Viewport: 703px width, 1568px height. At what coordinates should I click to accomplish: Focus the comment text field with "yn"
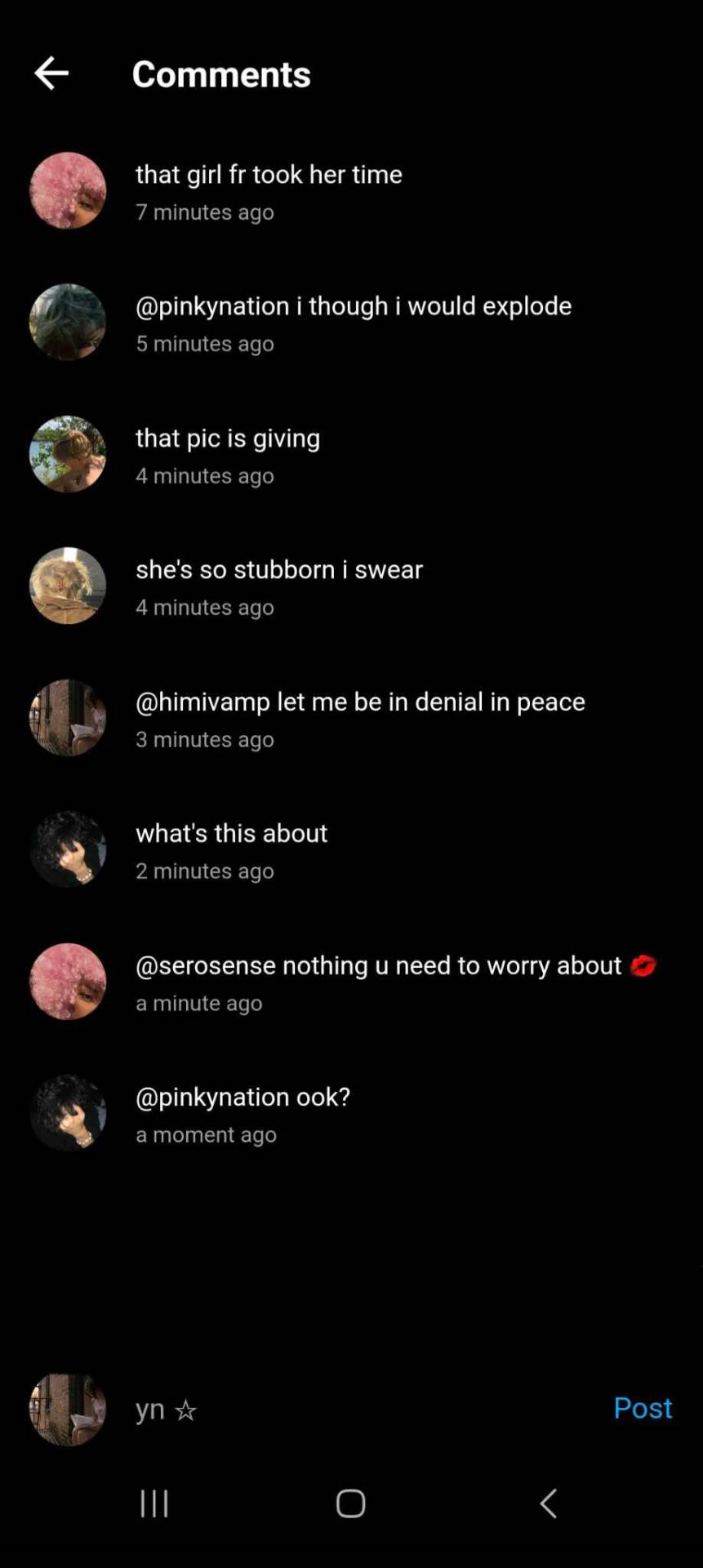point(359,1410)
